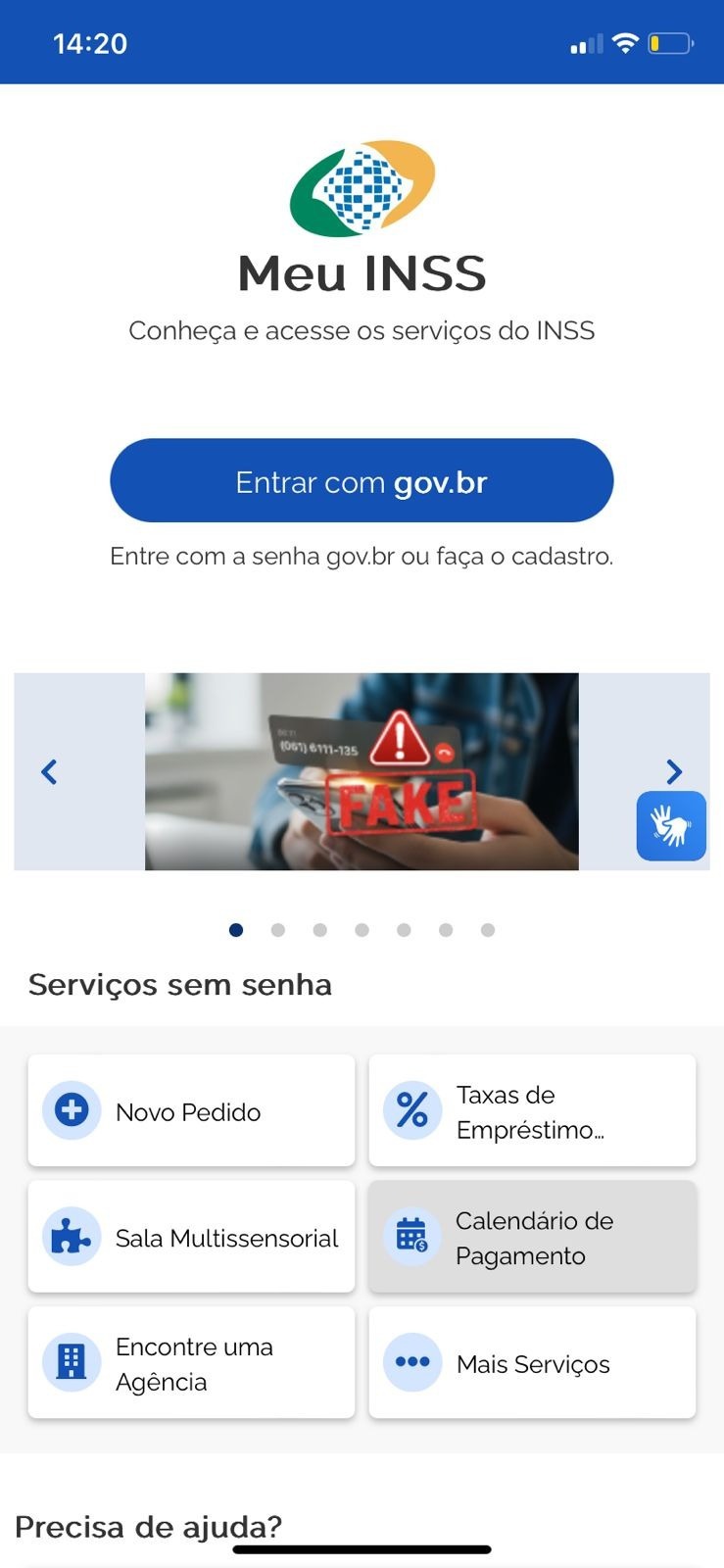Select Encontre uma Agência
The height and width of the screenshot is (1568, 724).
191,1363
